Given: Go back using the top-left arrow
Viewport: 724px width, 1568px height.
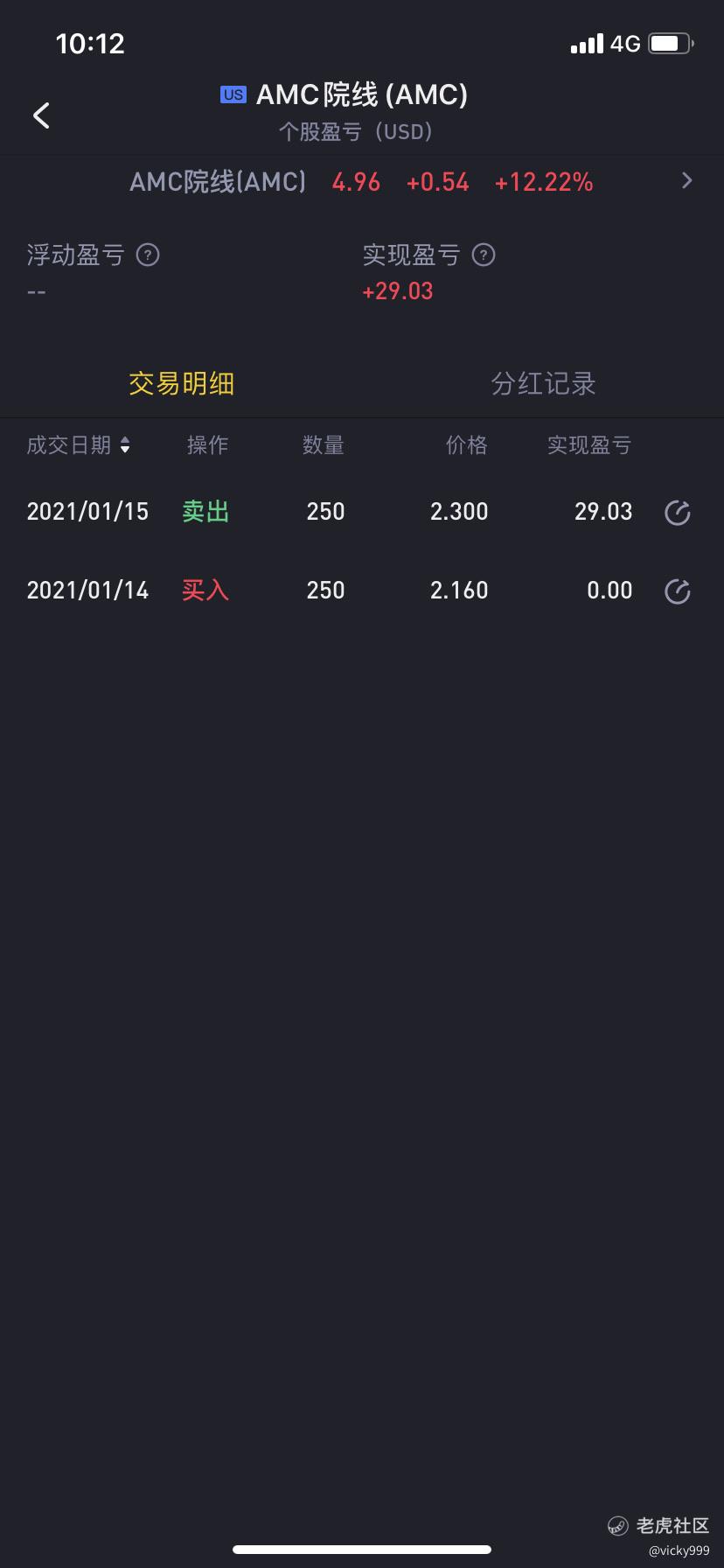Looking at the screenshot, I should (41, 115).
